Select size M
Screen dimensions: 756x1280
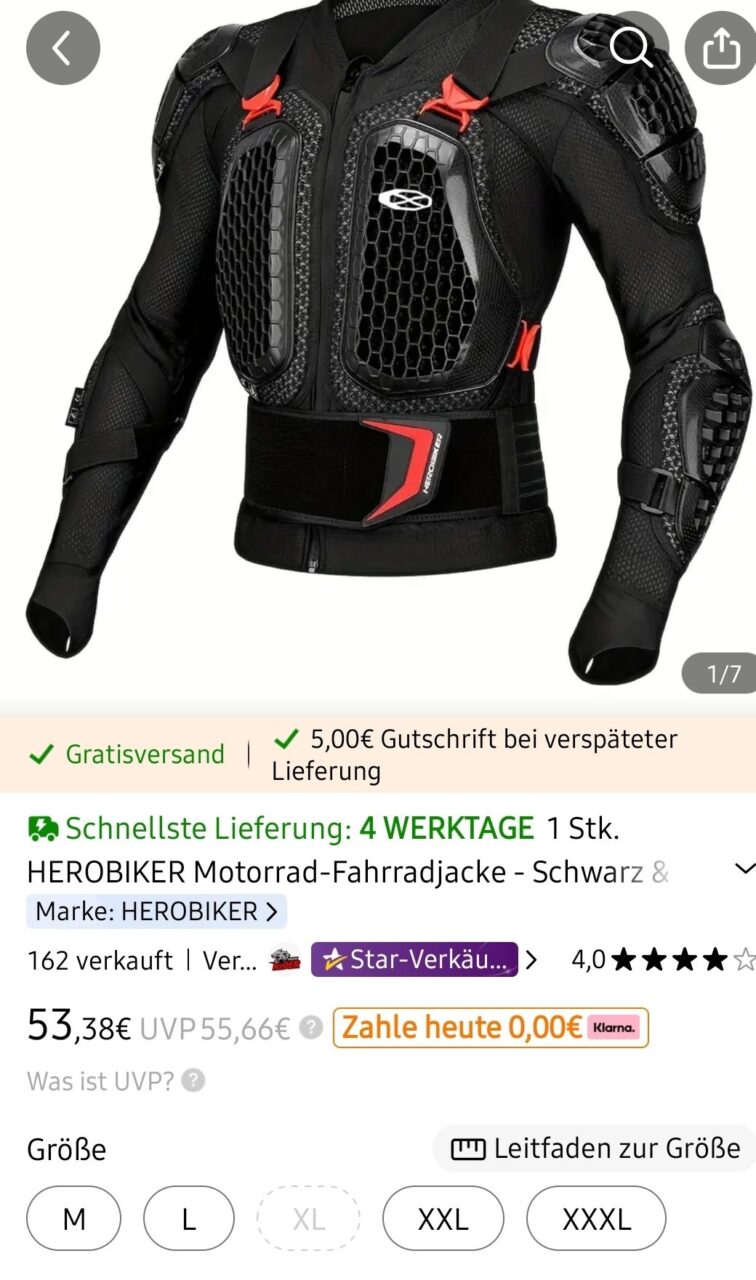click(74, 1219)
